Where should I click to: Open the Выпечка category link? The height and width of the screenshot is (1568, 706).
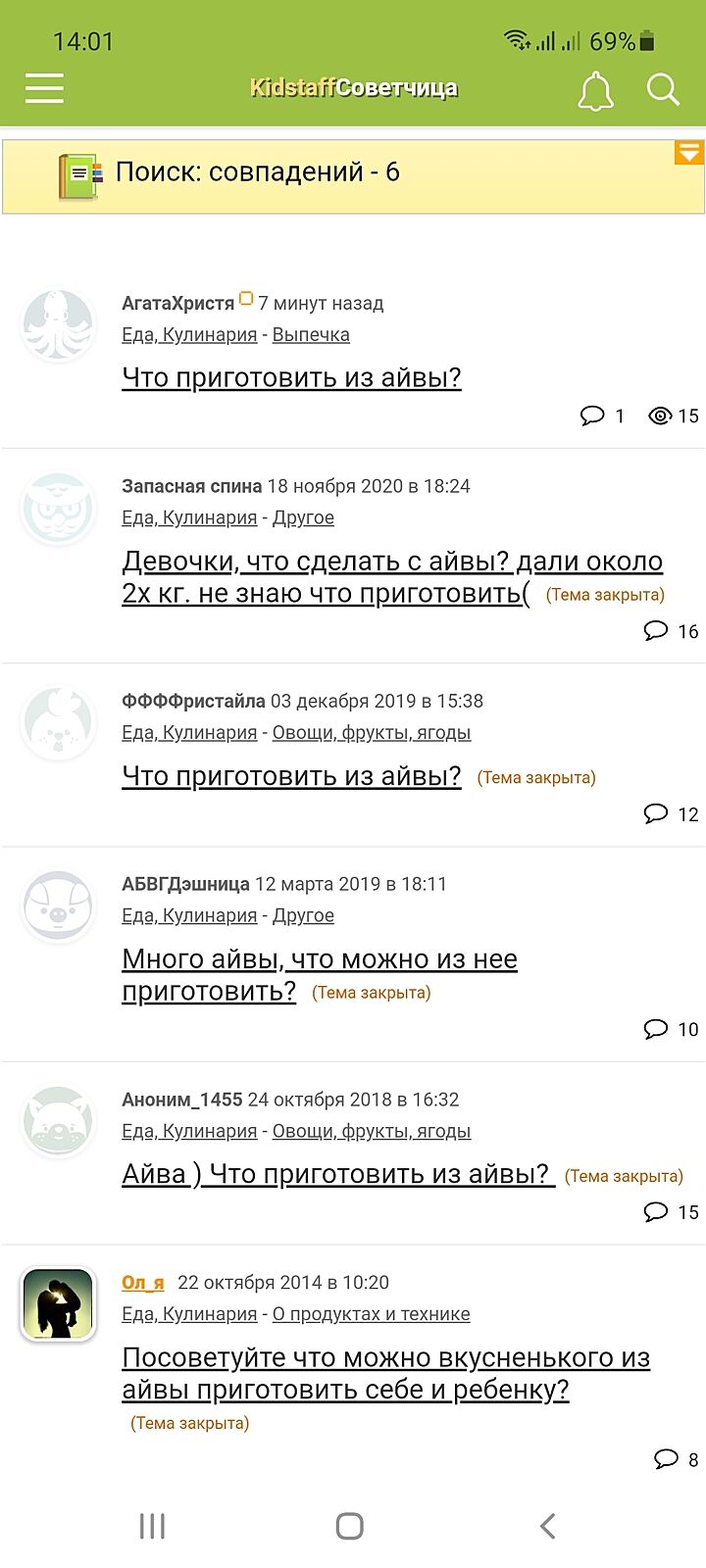pos(311,334)
